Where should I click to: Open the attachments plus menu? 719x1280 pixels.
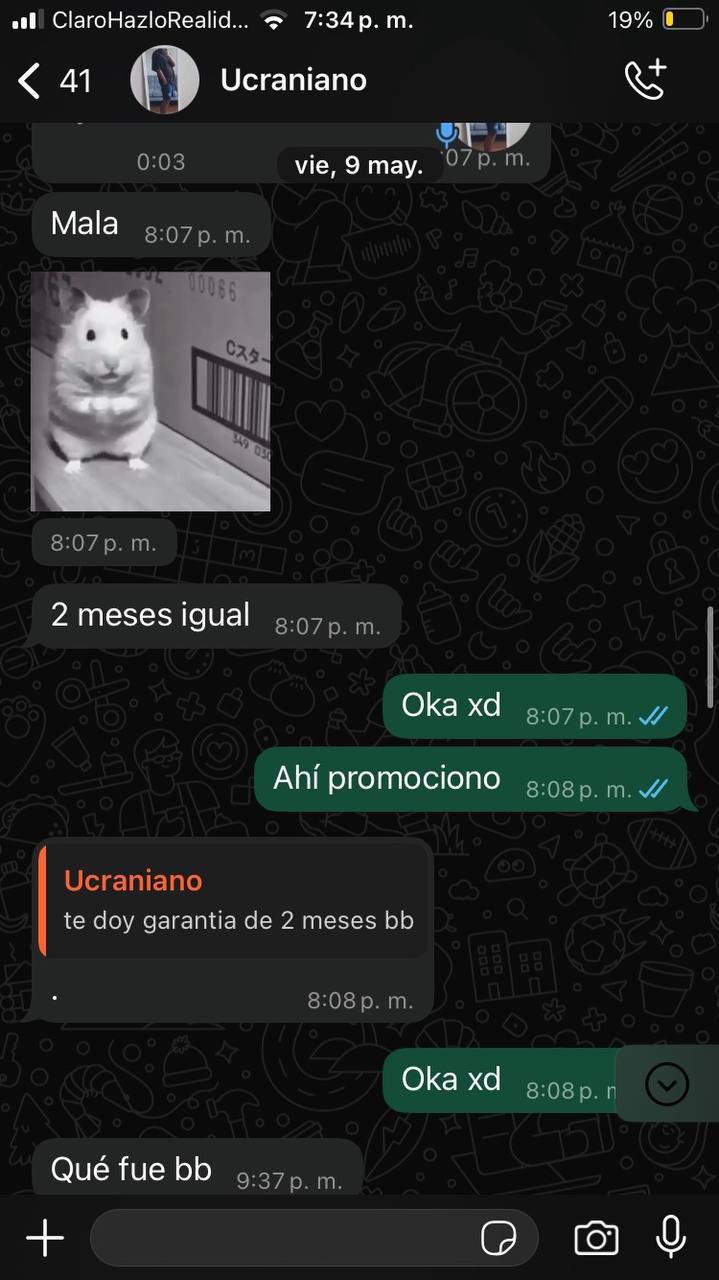(x=45, y=1238)
